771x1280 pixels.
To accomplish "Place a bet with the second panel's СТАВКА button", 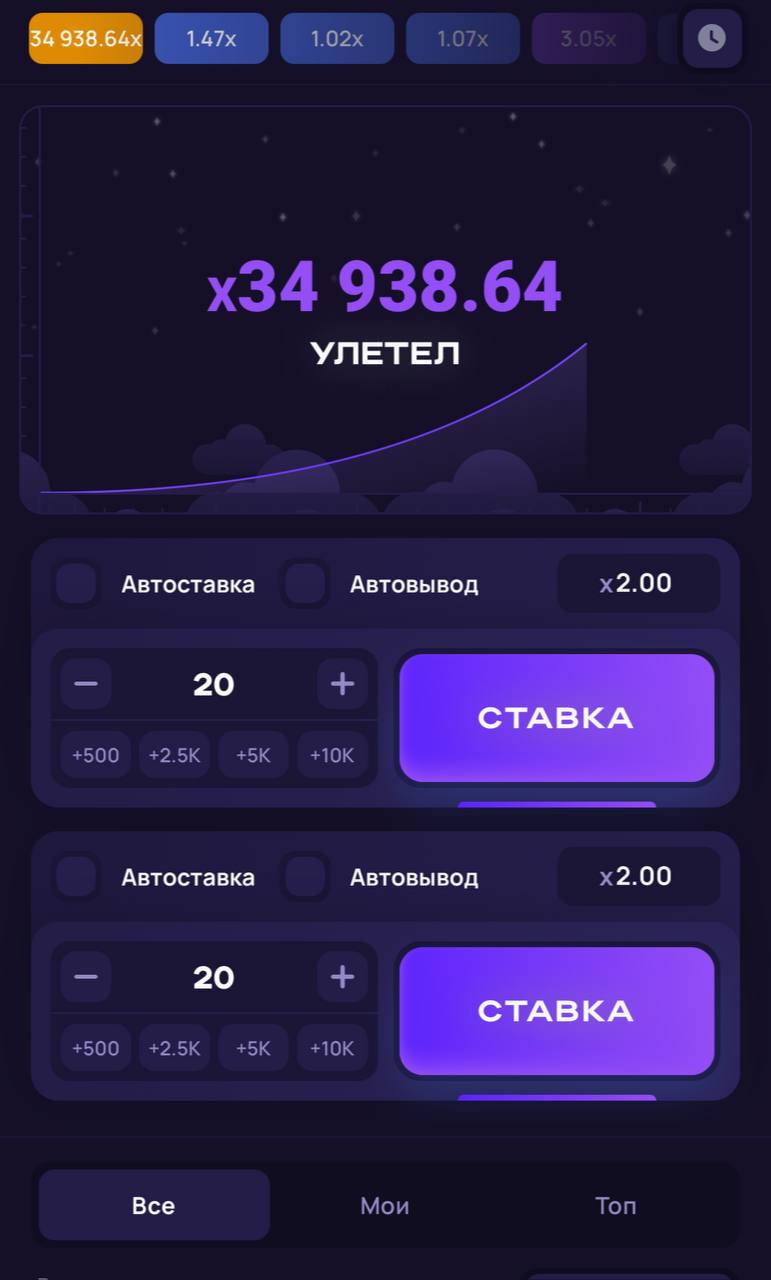I will 556,1011.
